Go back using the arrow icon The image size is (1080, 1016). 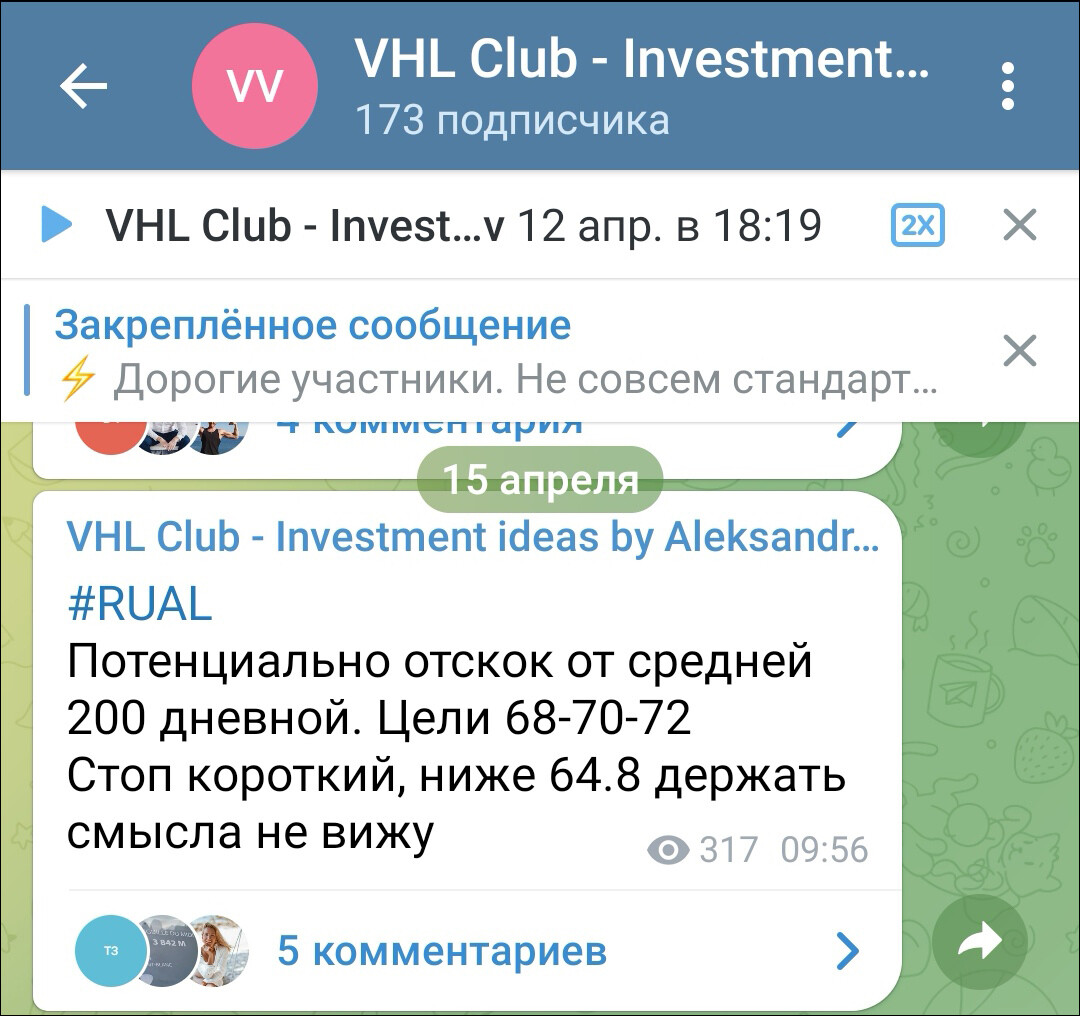(x=84, y=87)
